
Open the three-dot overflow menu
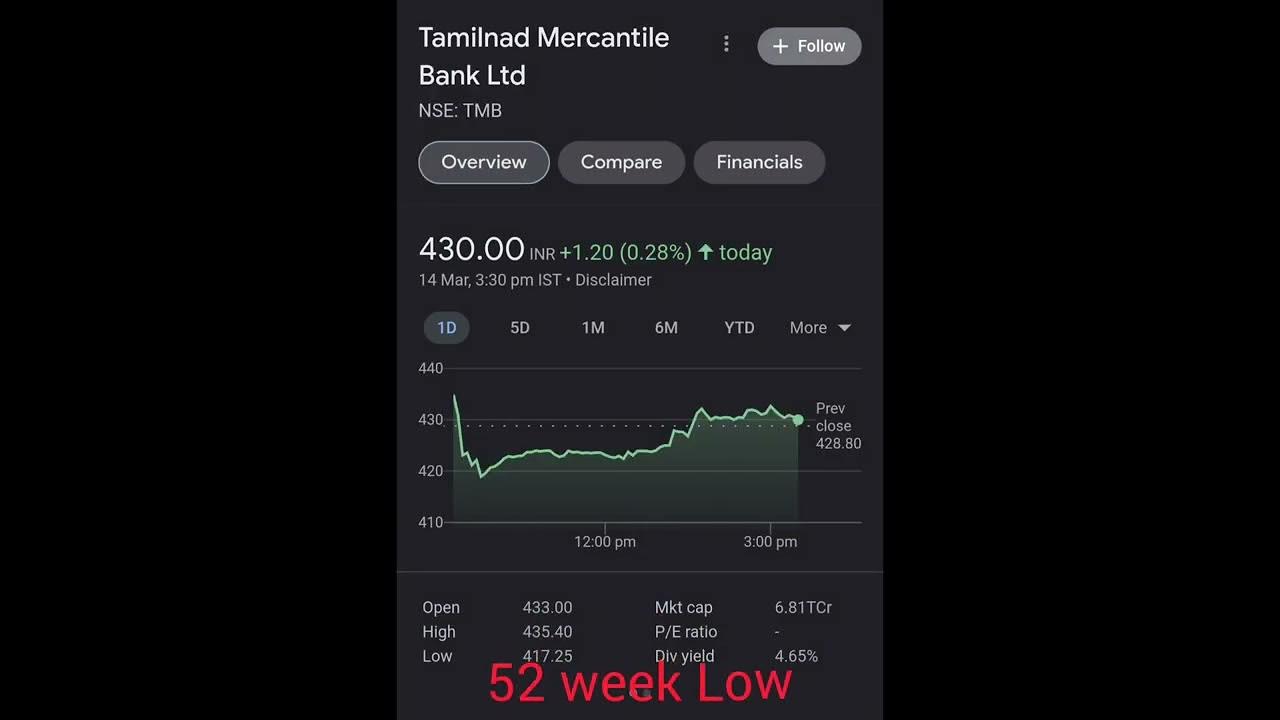coord(726,44)
